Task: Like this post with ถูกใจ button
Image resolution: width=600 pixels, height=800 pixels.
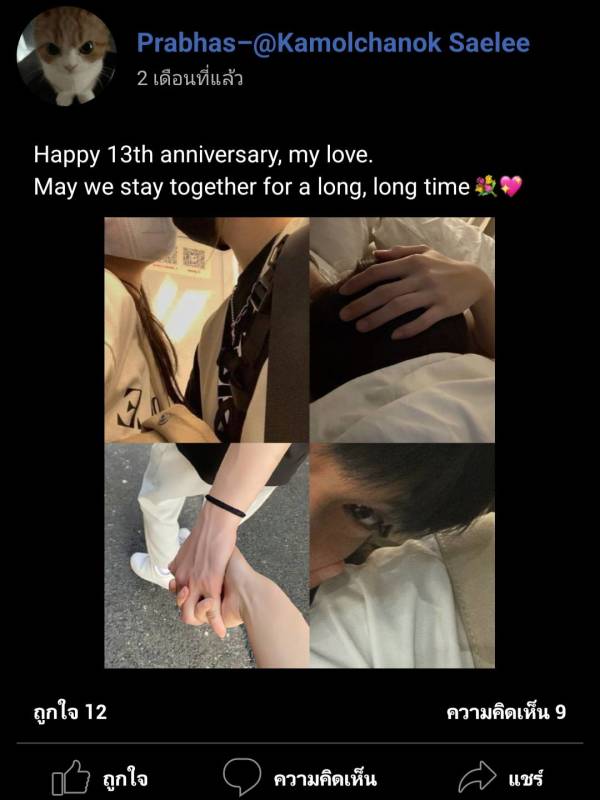Action: 100,777
